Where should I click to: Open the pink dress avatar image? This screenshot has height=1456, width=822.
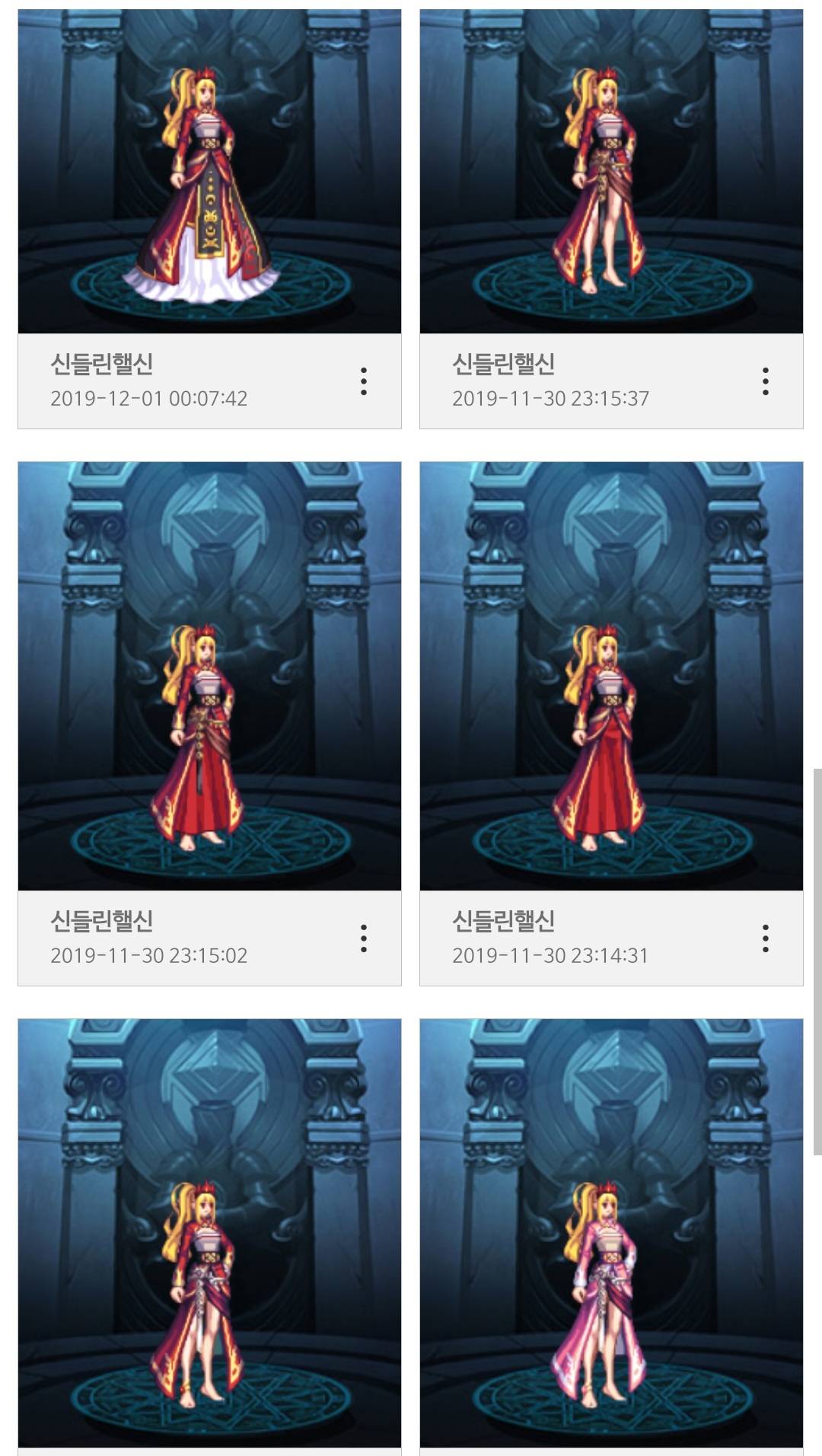point(611,1233)
